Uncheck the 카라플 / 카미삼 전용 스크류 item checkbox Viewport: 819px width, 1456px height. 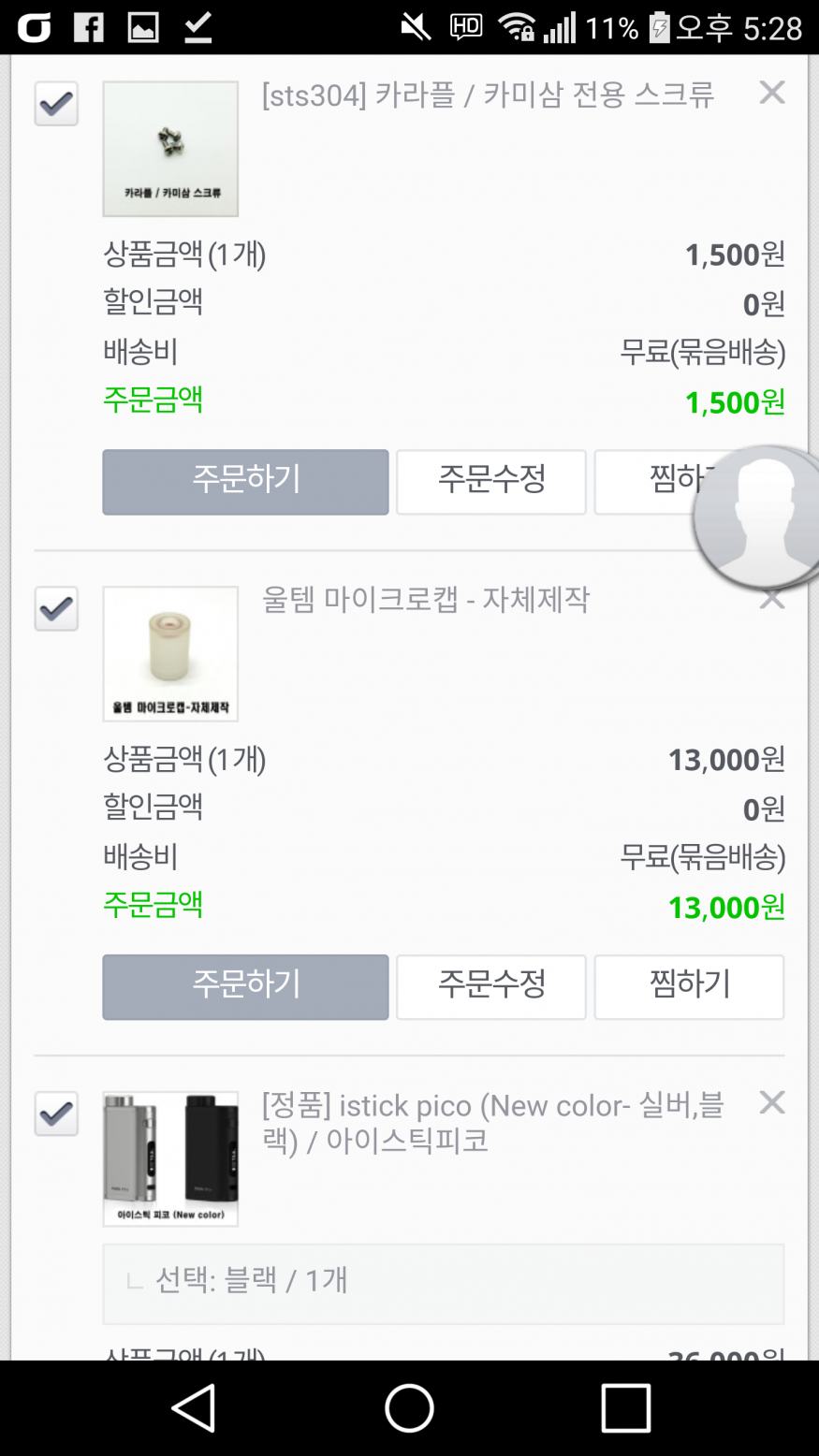point(56,104)
